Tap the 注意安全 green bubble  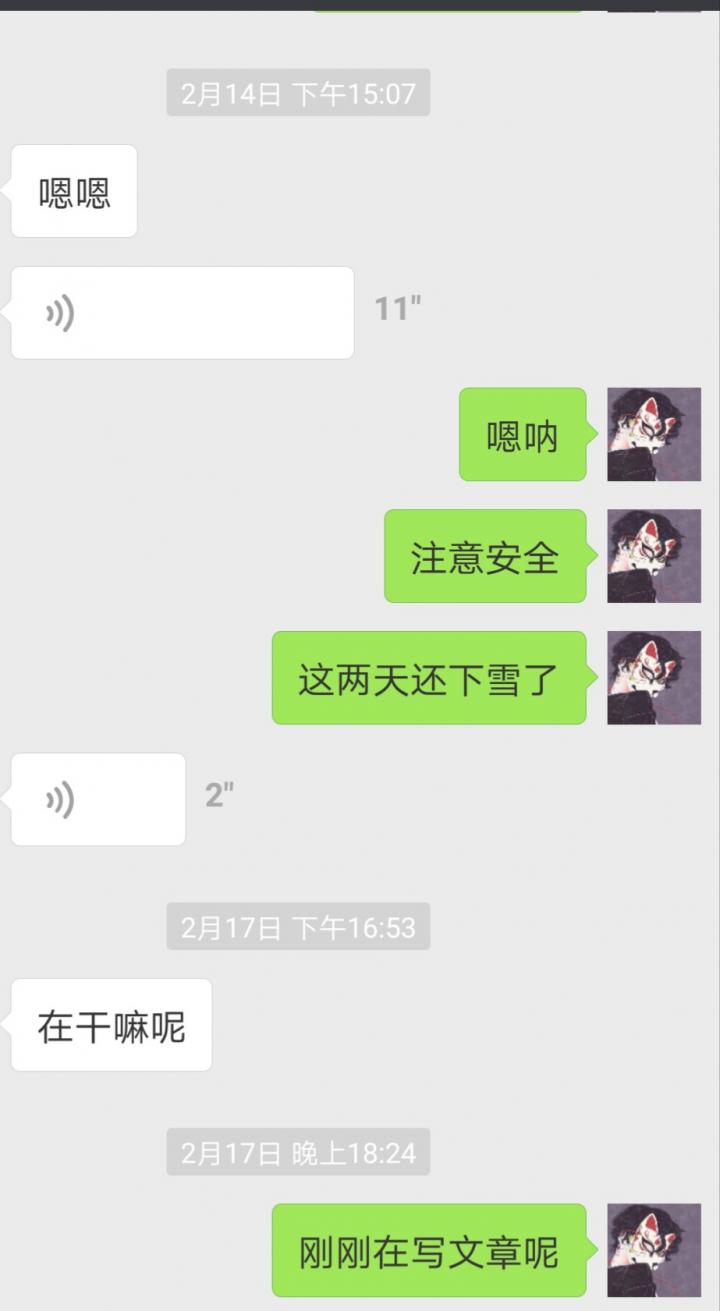point(485,557)
